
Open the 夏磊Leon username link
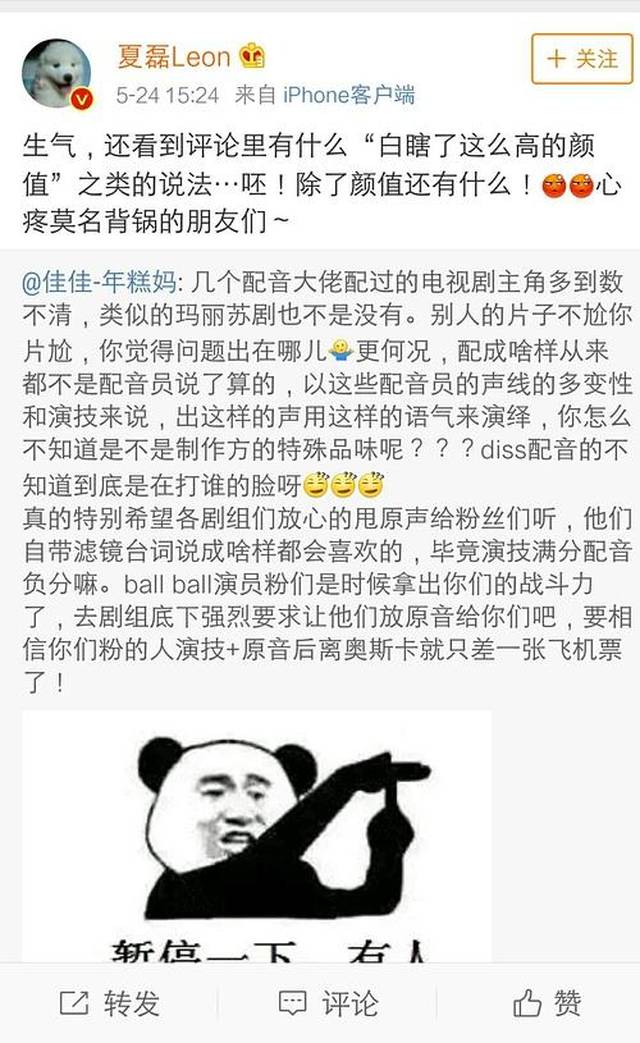(174, 56)
